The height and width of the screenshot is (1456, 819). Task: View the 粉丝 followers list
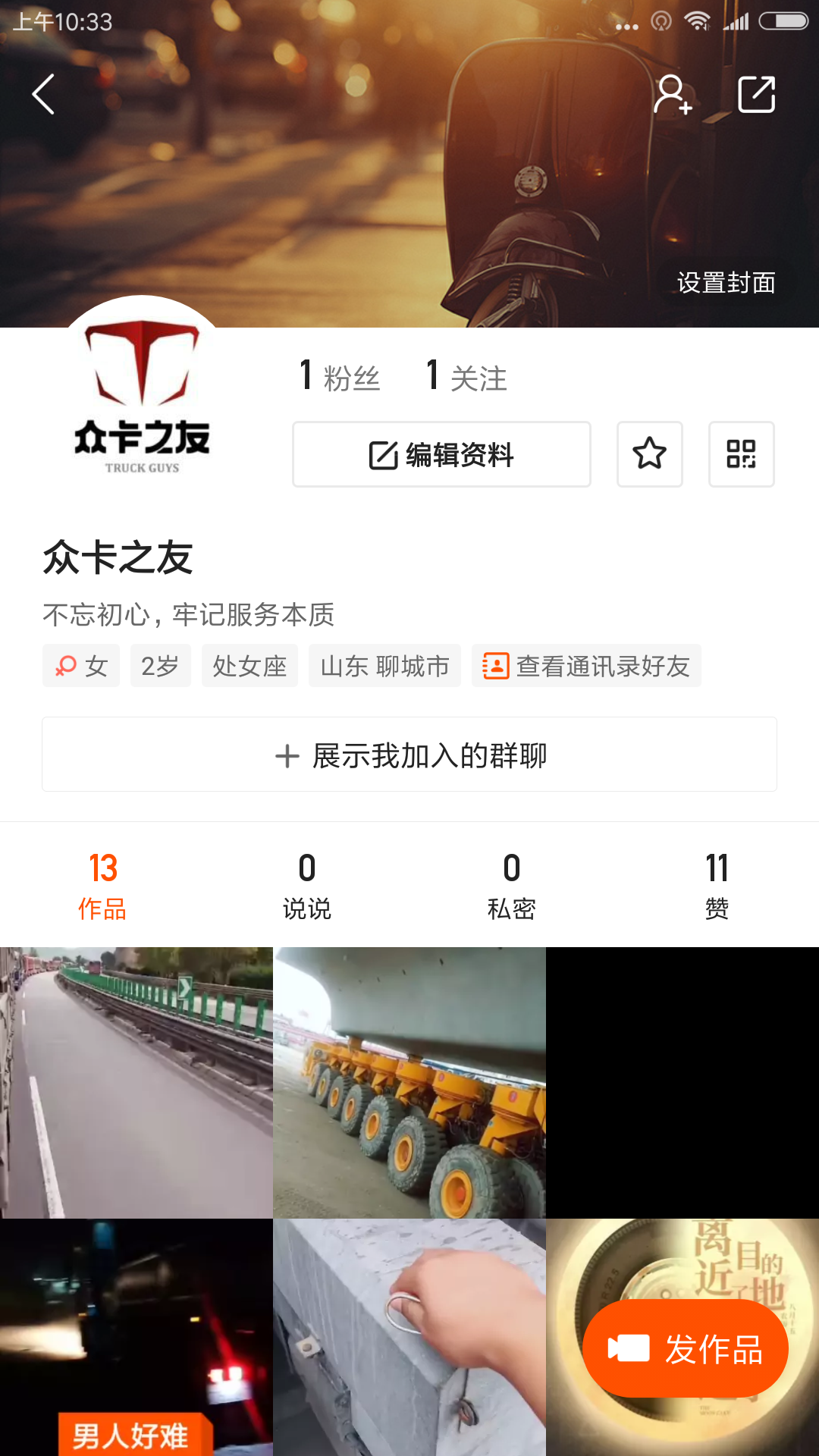tap(340, 377)
